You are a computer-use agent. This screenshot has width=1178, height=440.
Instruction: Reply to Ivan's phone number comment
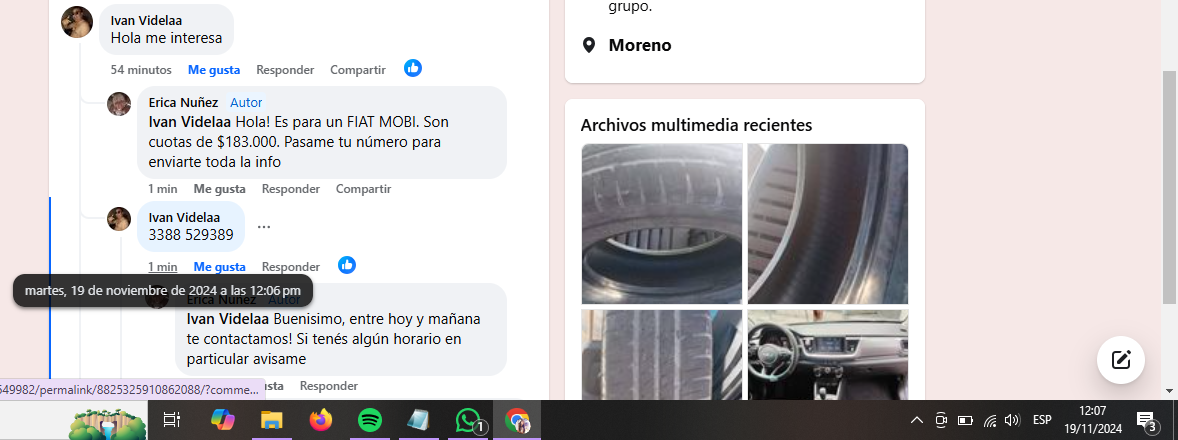[290, 267]
